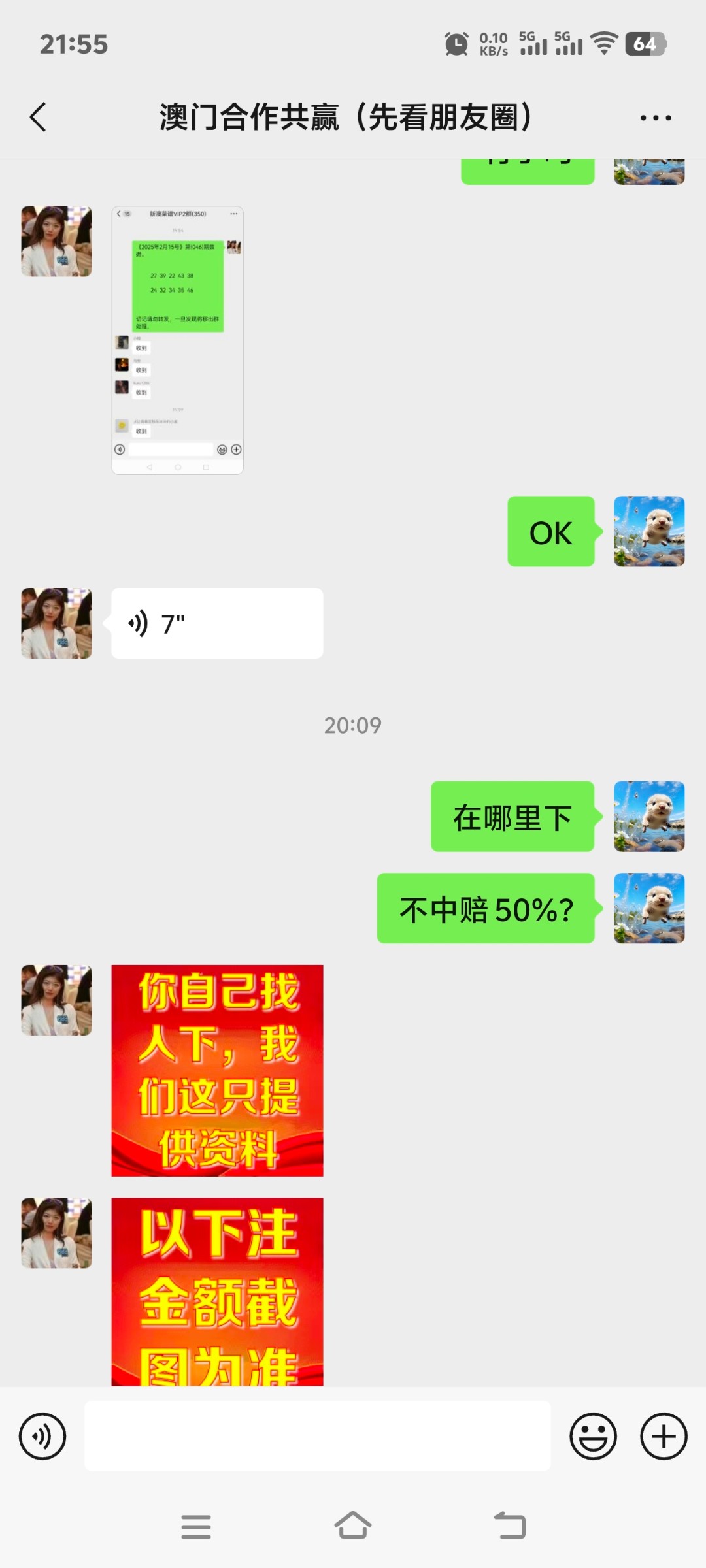
Task: Open the shared group screenshot image
Action: click(x=177, y=340)
